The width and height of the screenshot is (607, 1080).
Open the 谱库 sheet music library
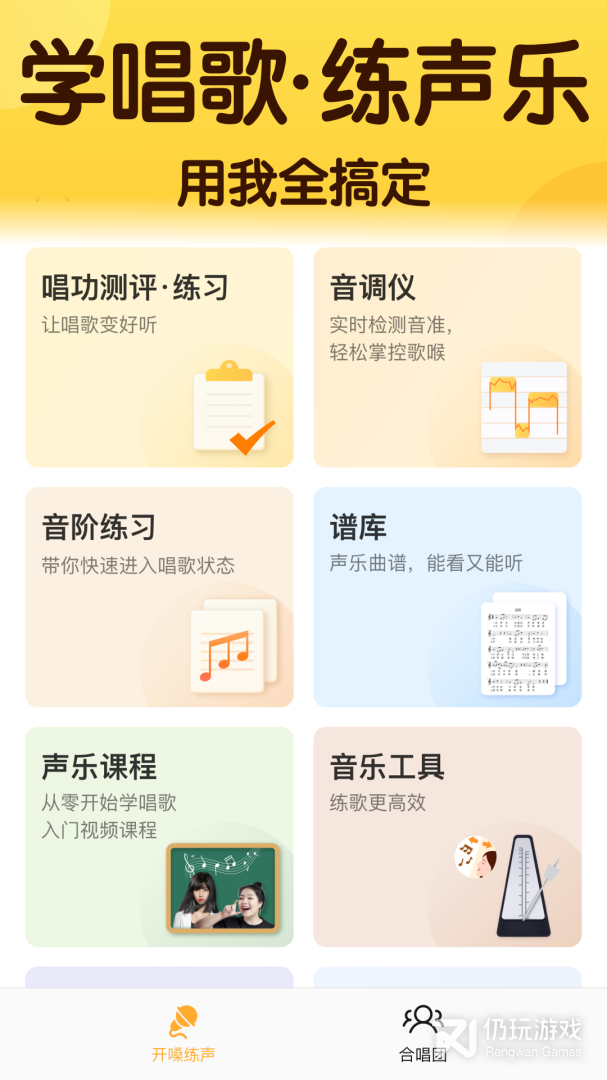(447, 596)
